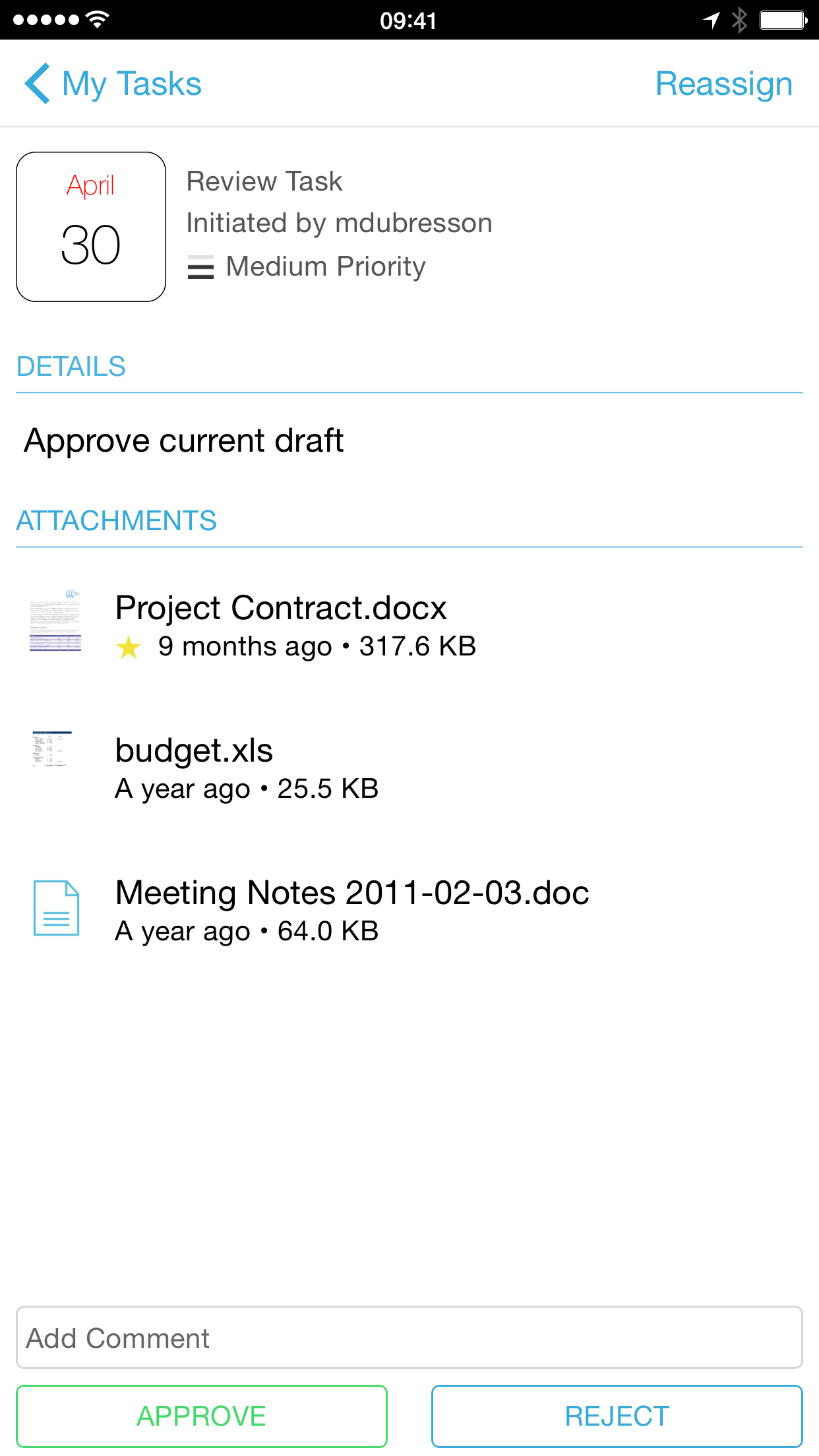Reject the review task
Viewport: 819px width, 1456px height.
coord(617,1416)
